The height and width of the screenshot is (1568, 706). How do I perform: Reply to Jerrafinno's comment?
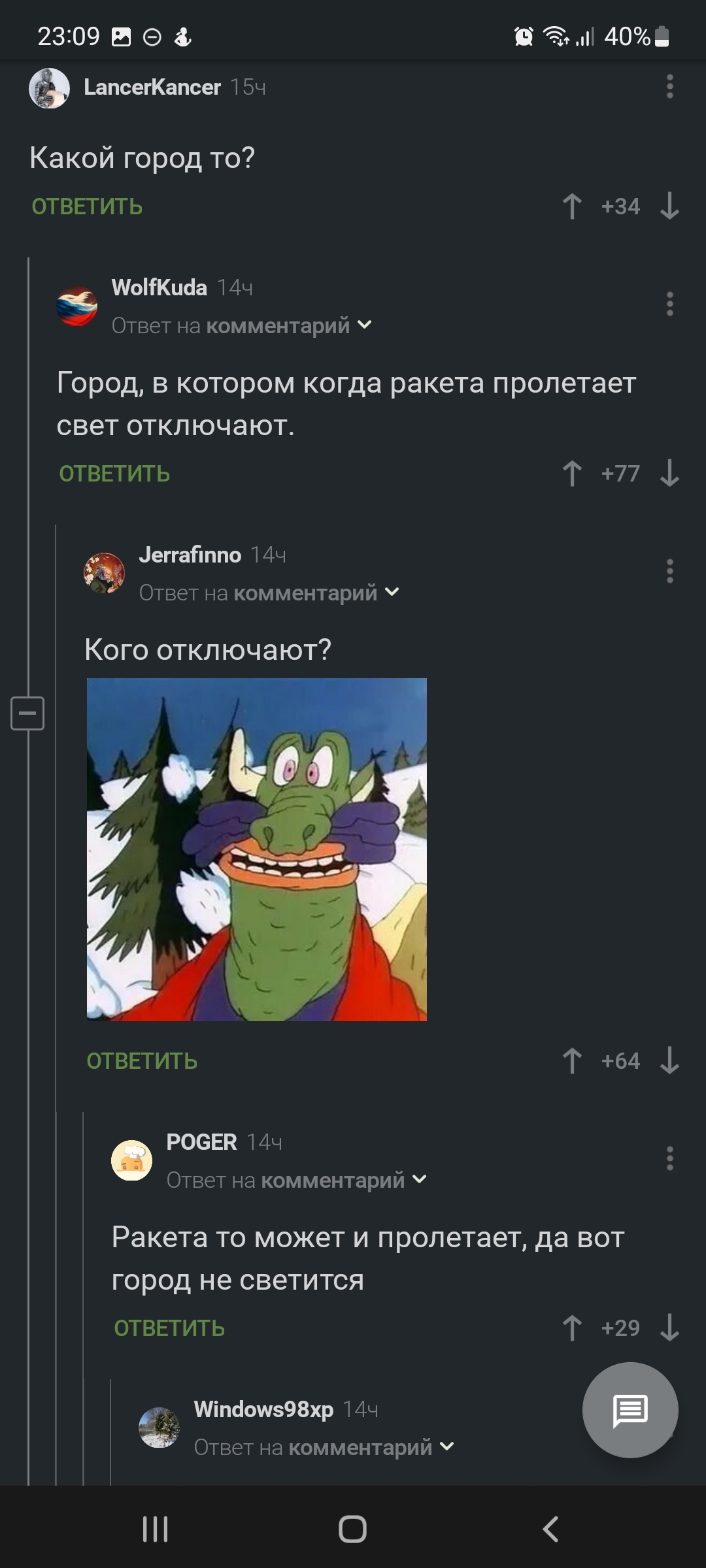(x=142, y=1061)
